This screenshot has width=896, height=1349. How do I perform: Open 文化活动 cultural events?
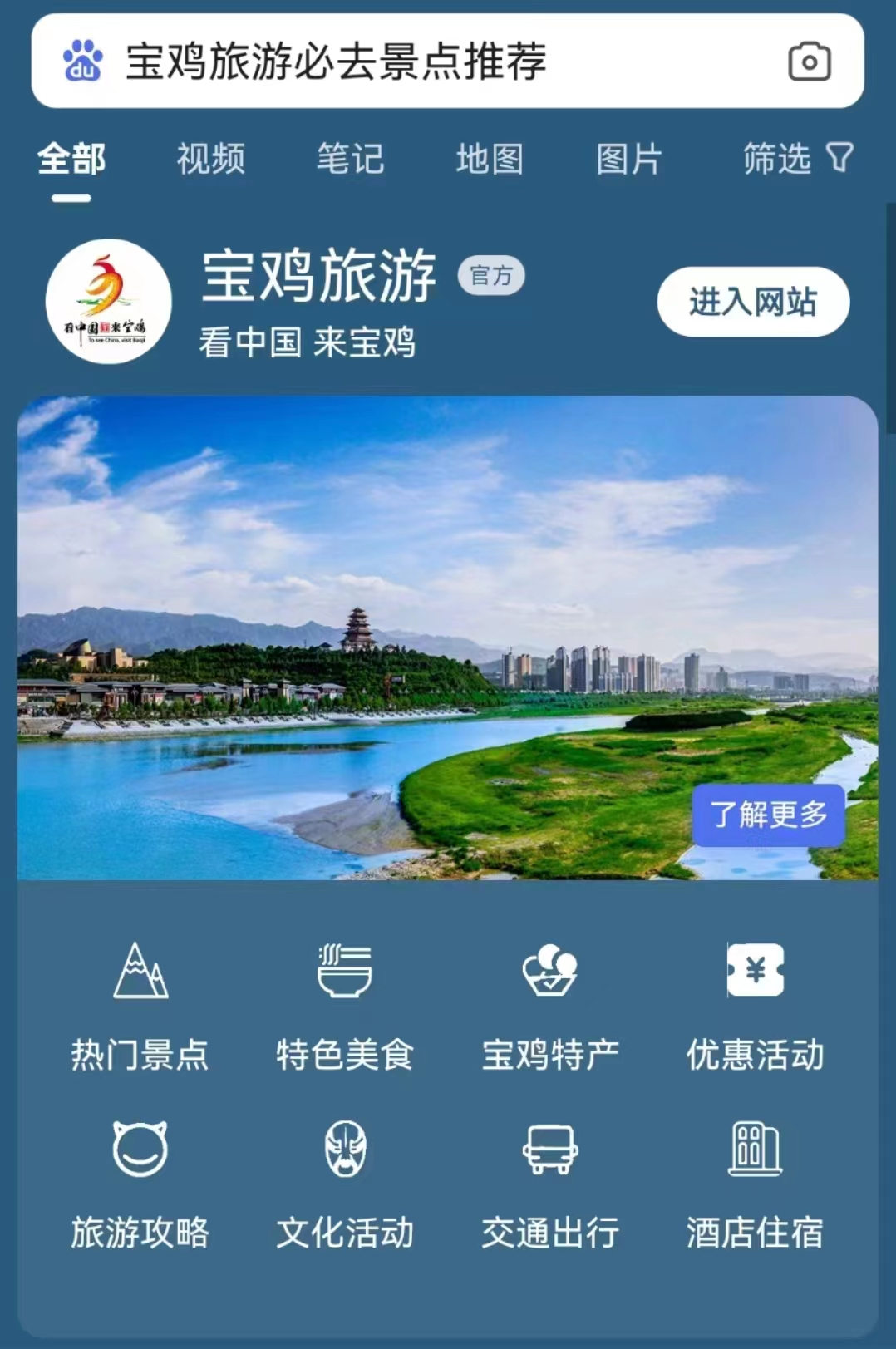345,1184
